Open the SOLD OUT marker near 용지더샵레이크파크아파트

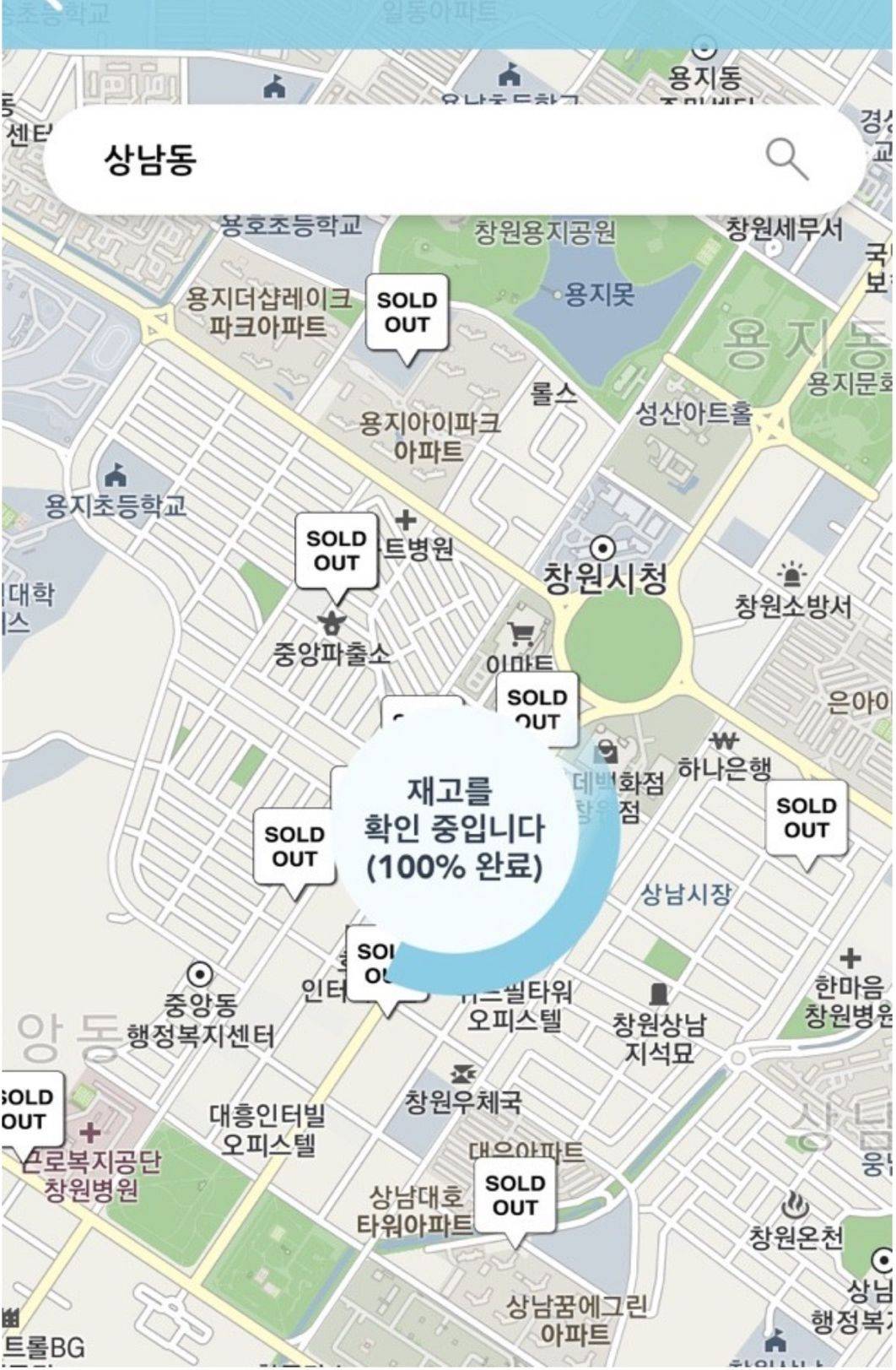pos(407,313)
